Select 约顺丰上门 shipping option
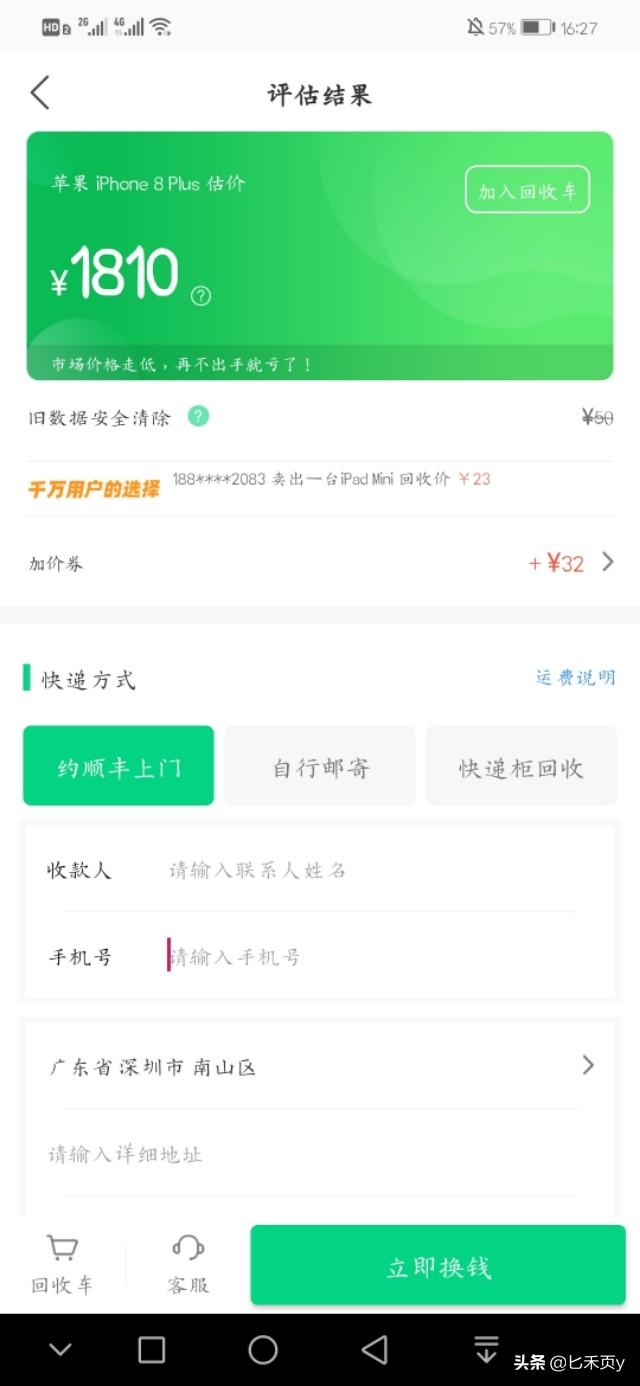Screen dimensions: 640x1386 tap(119, 766)
